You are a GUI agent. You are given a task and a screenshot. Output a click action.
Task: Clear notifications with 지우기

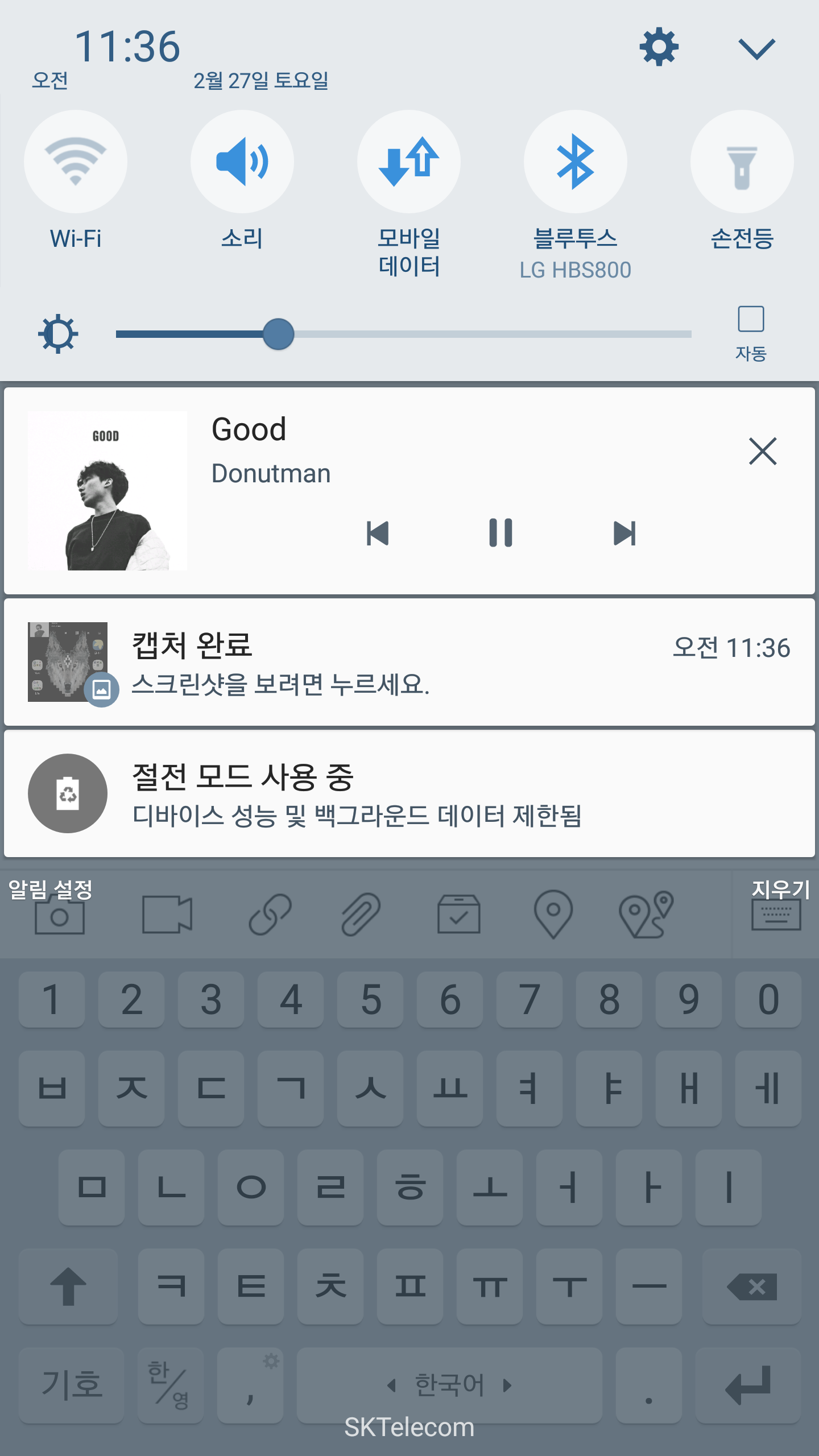point(780,890)
